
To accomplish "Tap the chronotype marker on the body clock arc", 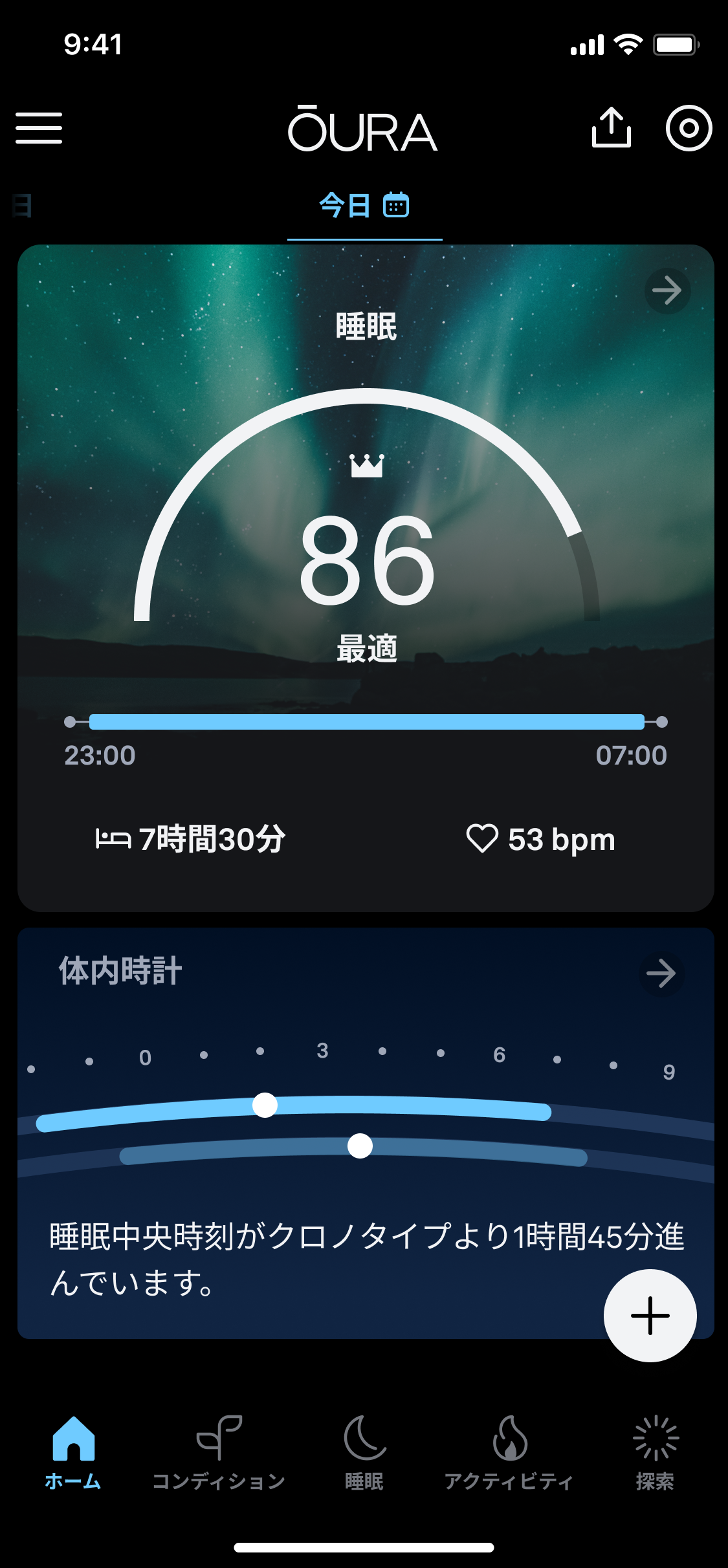I will tap(360, 1145).
